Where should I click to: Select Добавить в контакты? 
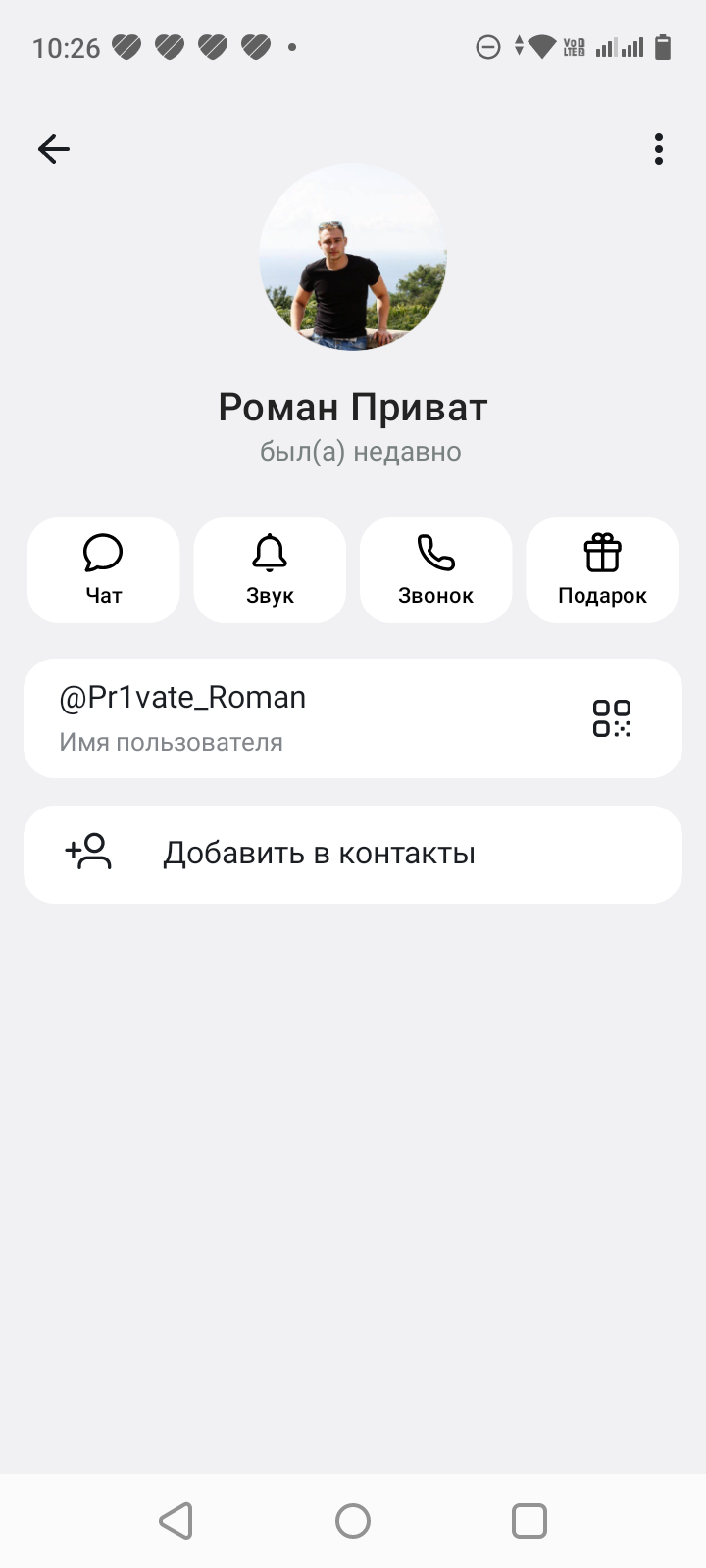click(x=353, y=854)
